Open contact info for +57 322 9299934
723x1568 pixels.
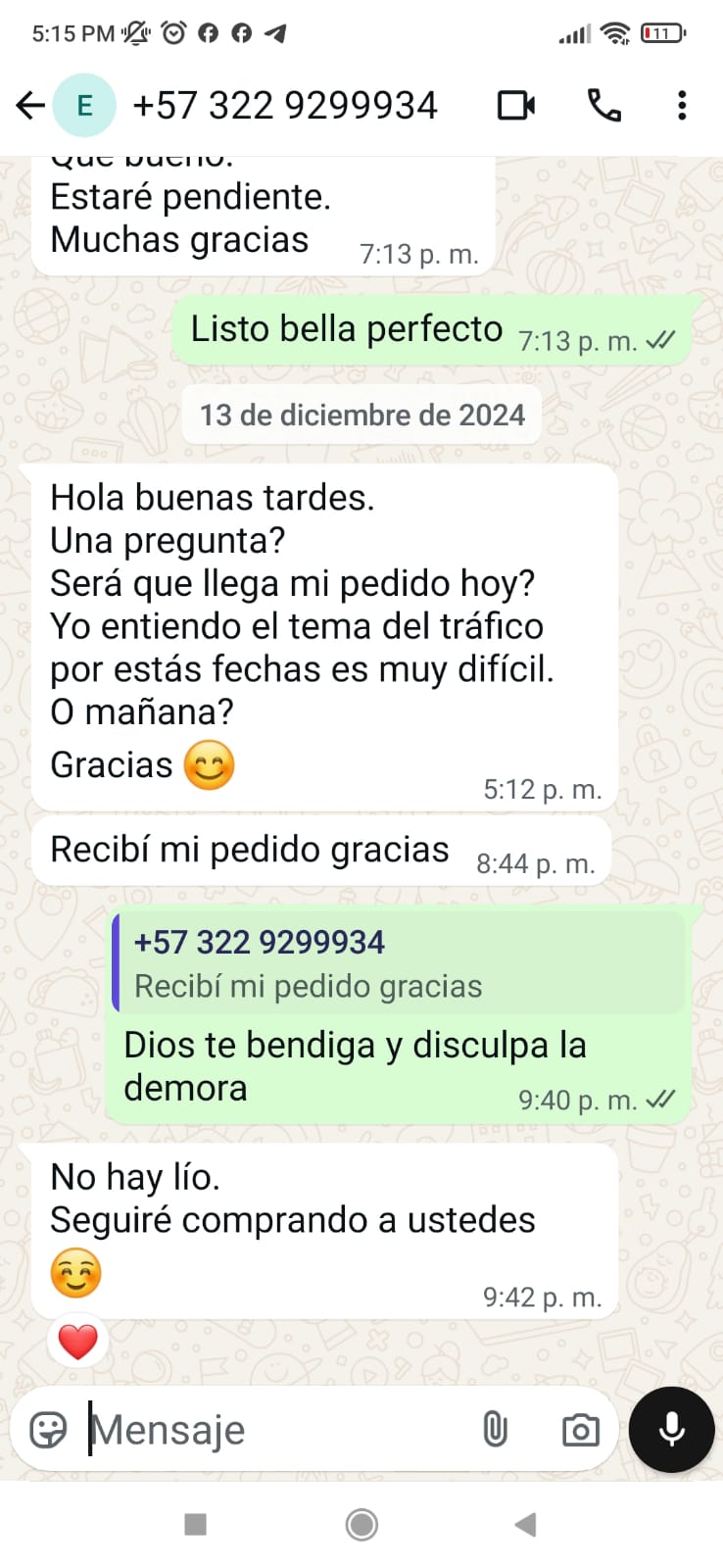284,106
